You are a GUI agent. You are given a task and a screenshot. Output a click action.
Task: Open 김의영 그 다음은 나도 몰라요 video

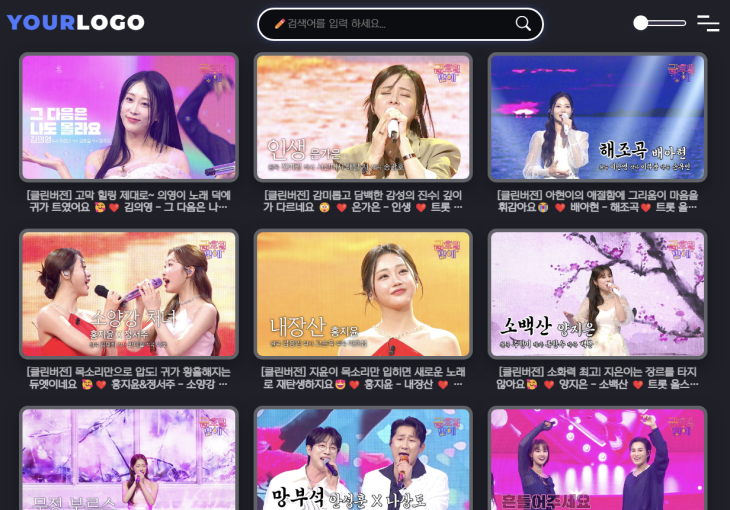pyautogui.click(x=129, y=117)
